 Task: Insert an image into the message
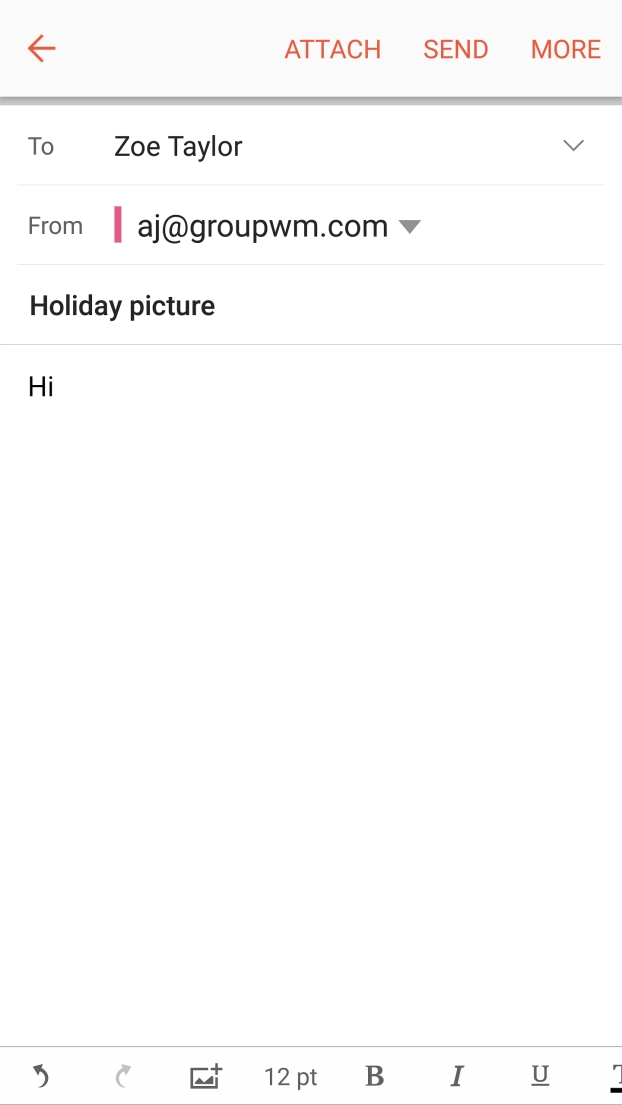206,1076
